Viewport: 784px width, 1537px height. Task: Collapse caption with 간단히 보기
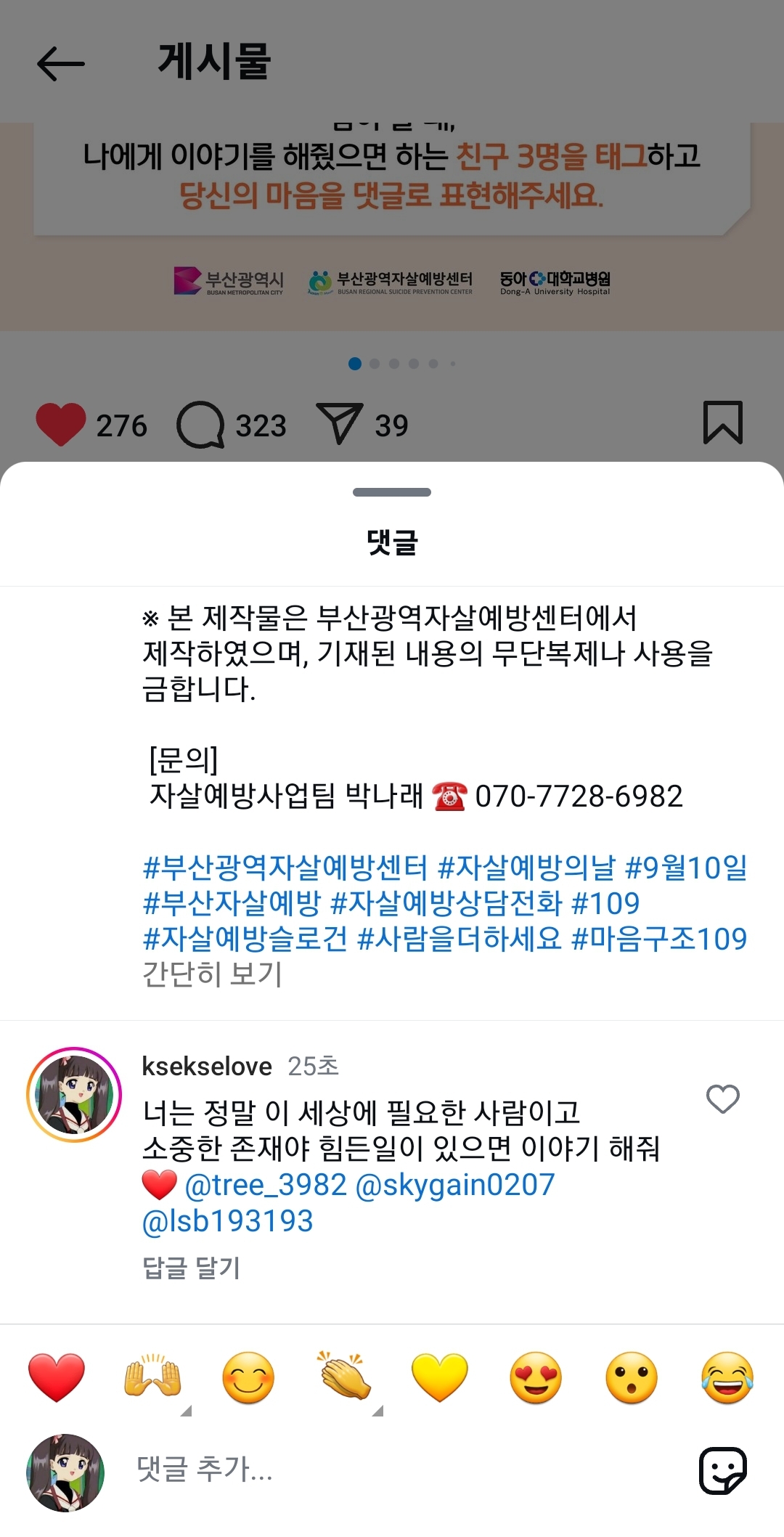[x=212, y=974]
